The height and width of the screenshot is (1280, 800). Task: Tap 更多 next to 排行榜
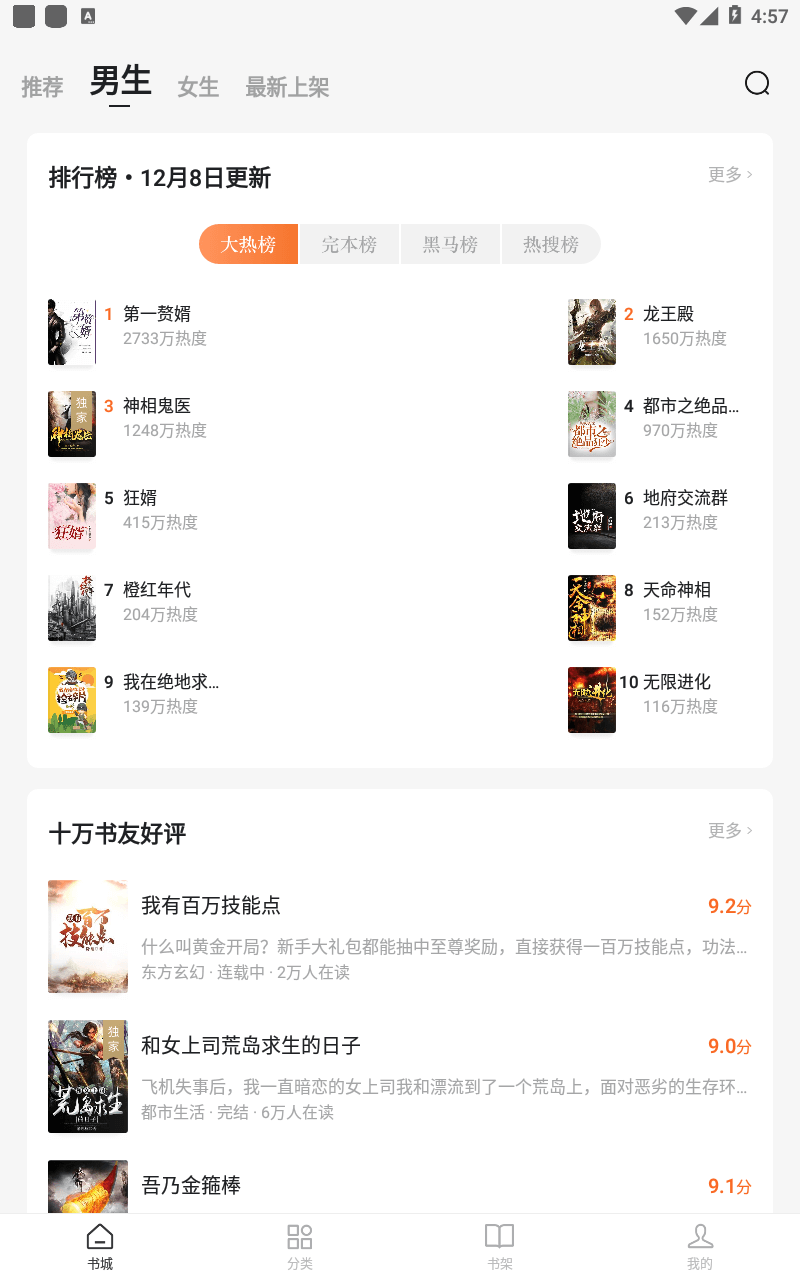click(x=730, y=174)
